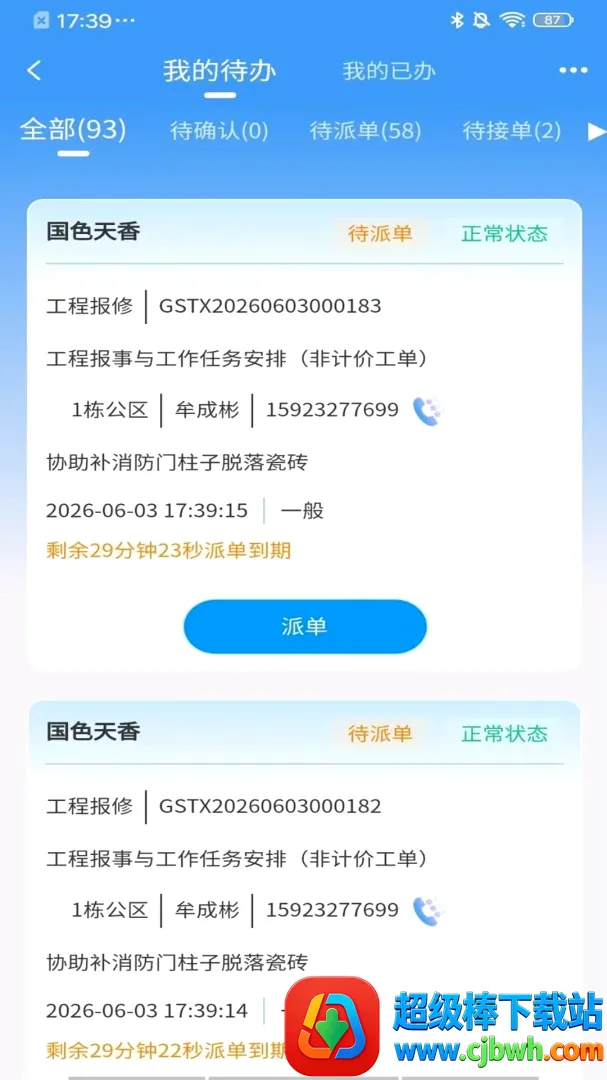Open work order card GSTX20260603000182
This screenshot has width=607, height=1080.
tap(304, 890)
